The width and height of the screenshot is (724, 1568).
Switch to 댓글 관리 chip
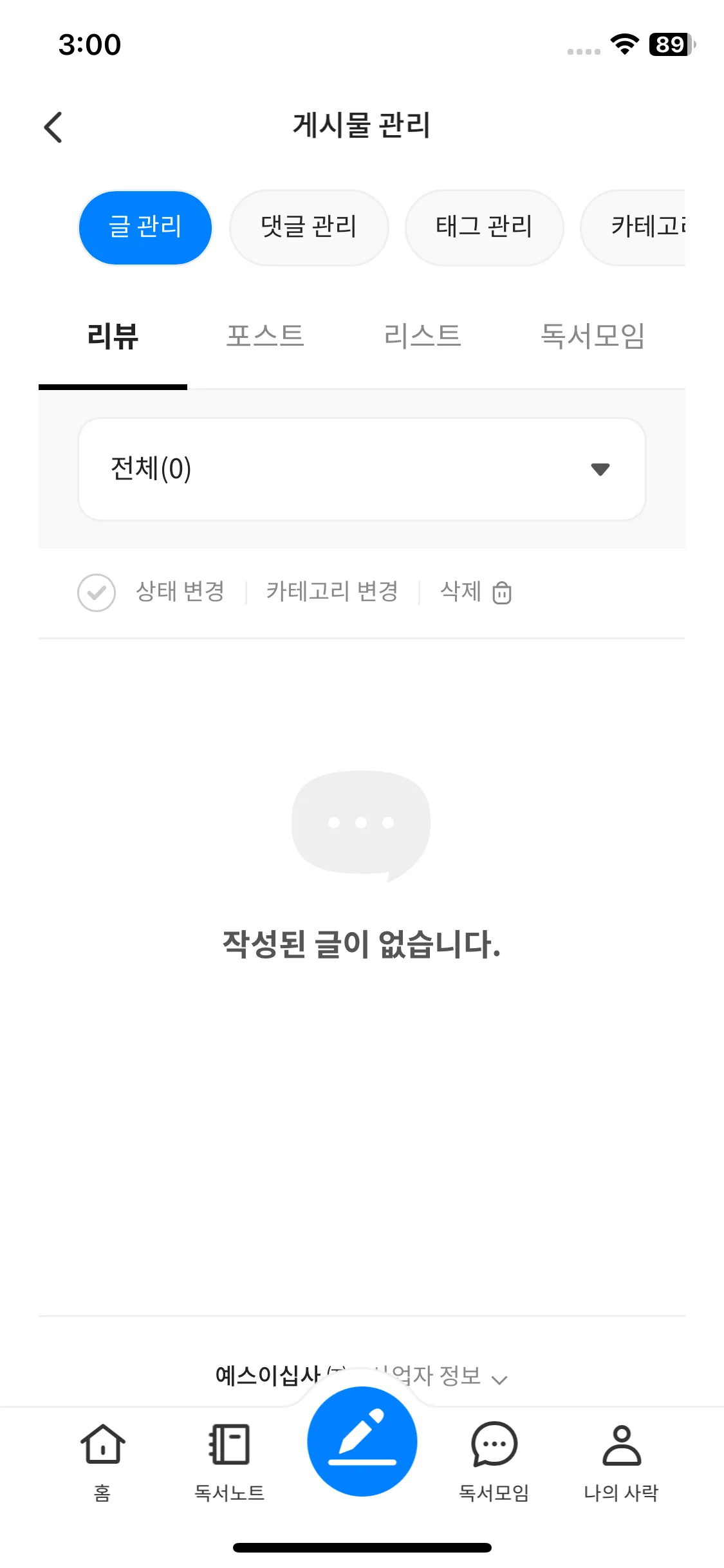(x=309, y=228)
